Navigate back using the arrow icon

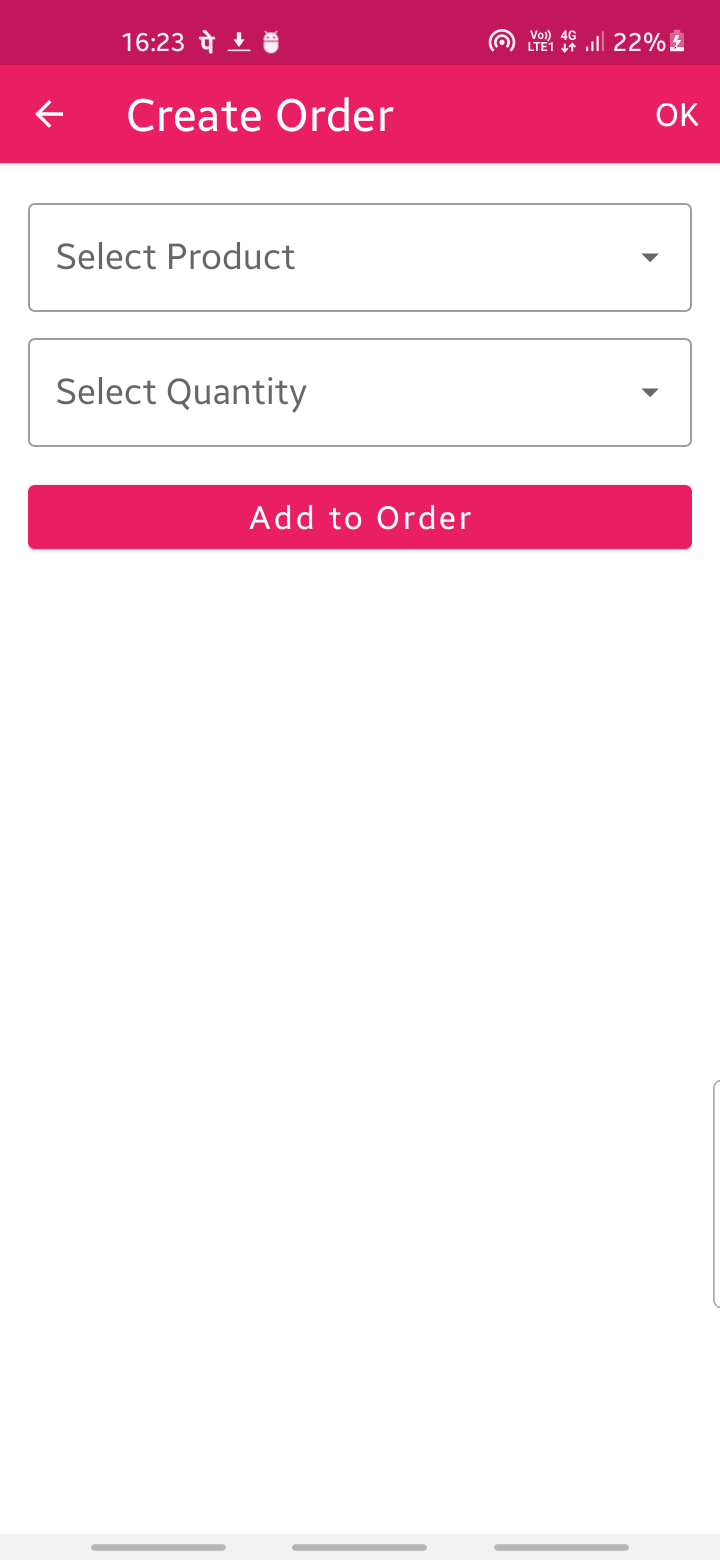tap(49, 113)
